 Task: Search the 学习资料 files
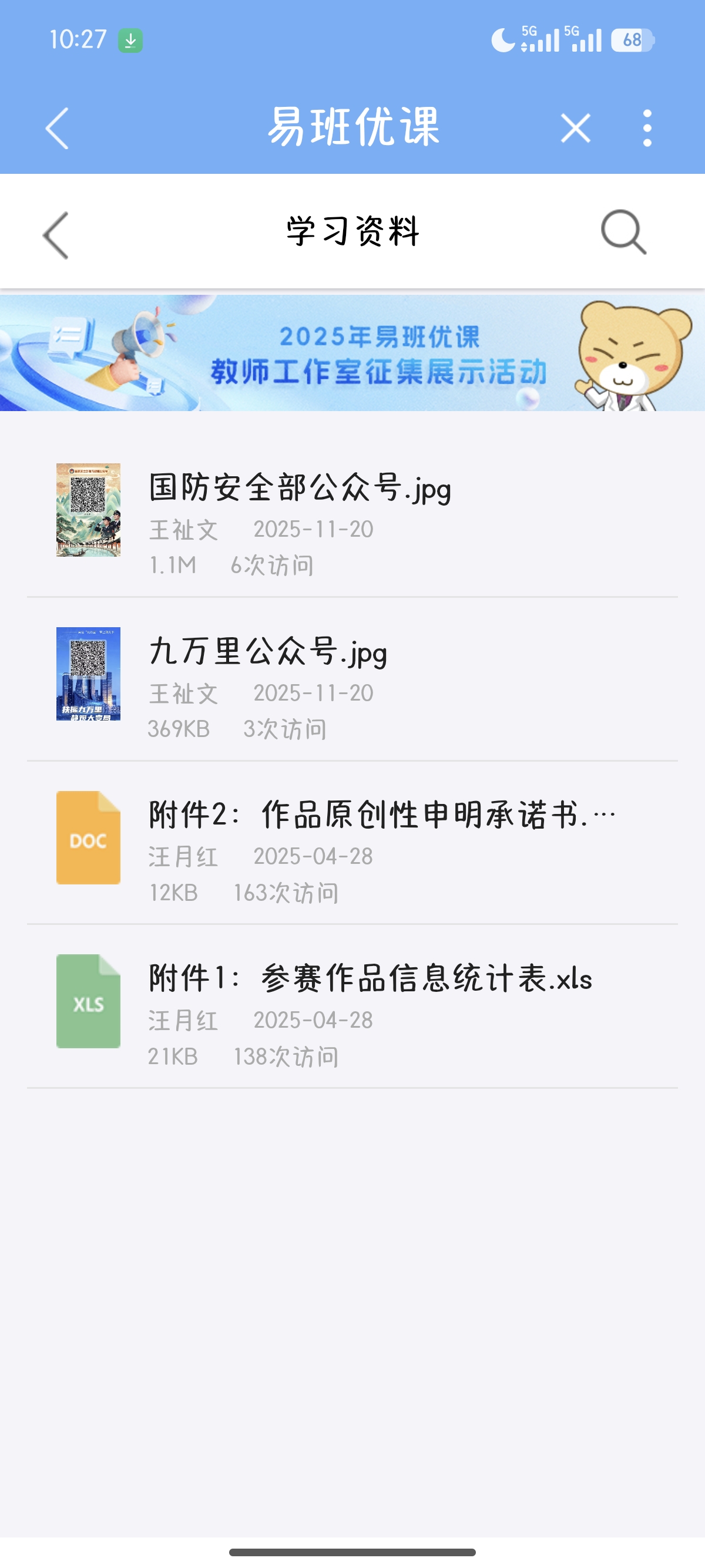tap(623, 232)
